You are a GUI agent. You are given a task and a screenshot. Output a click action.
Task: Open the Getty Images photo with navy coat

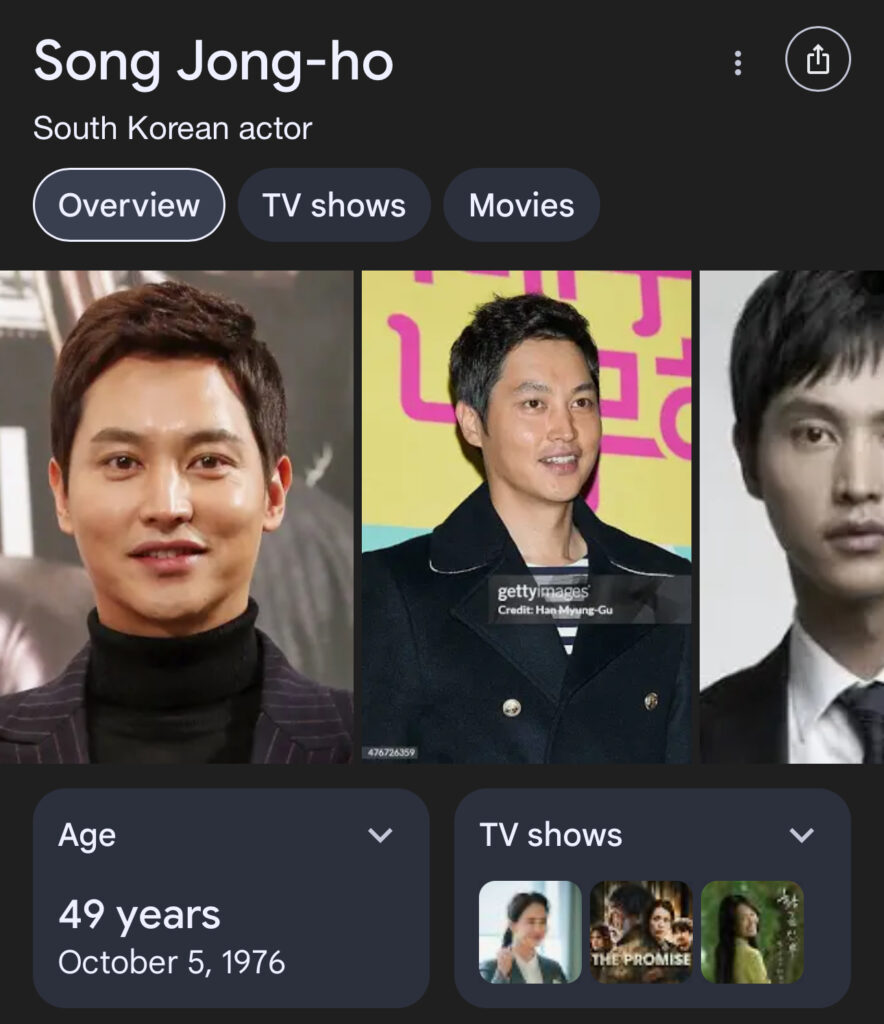[x=526, y=516]
